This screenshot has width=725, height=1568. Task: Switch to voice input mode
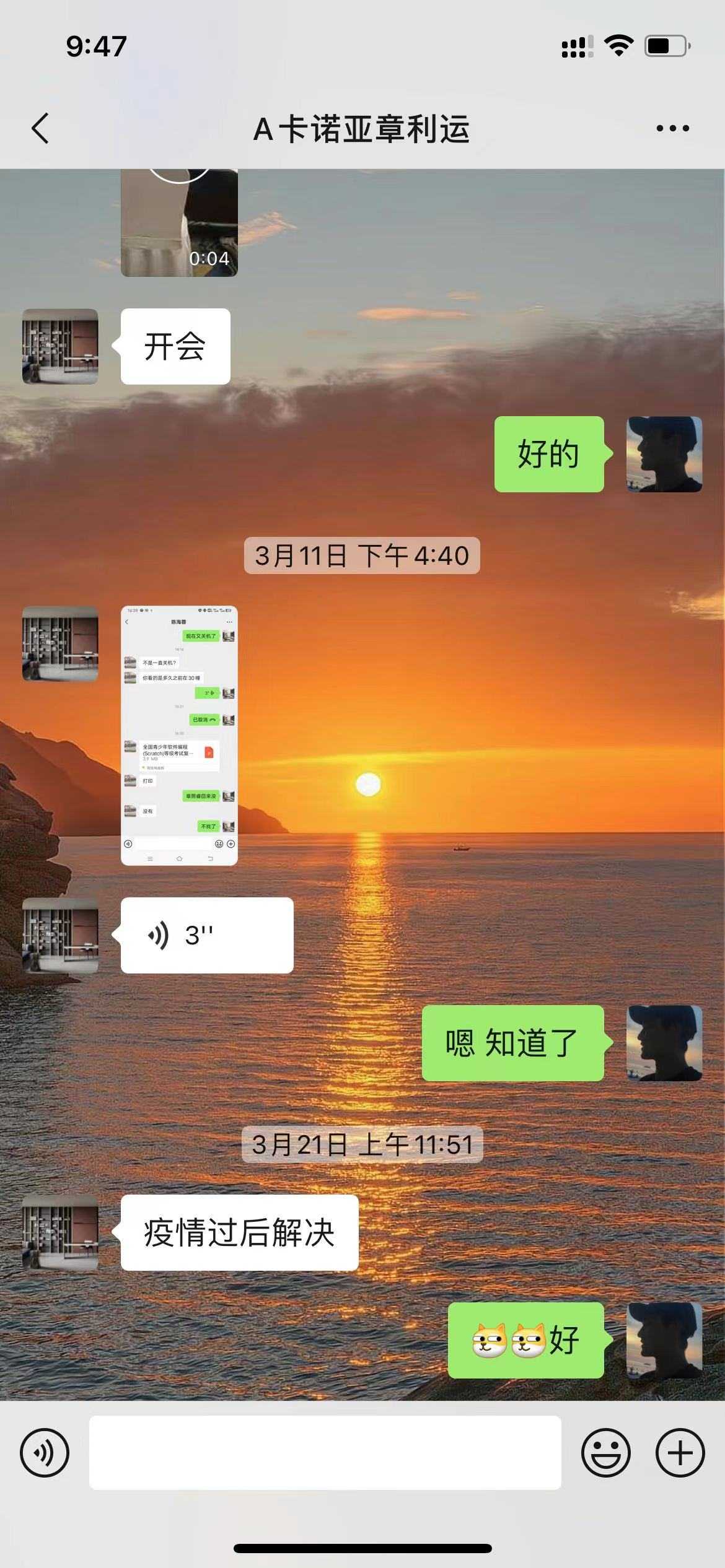point(45,1452)
